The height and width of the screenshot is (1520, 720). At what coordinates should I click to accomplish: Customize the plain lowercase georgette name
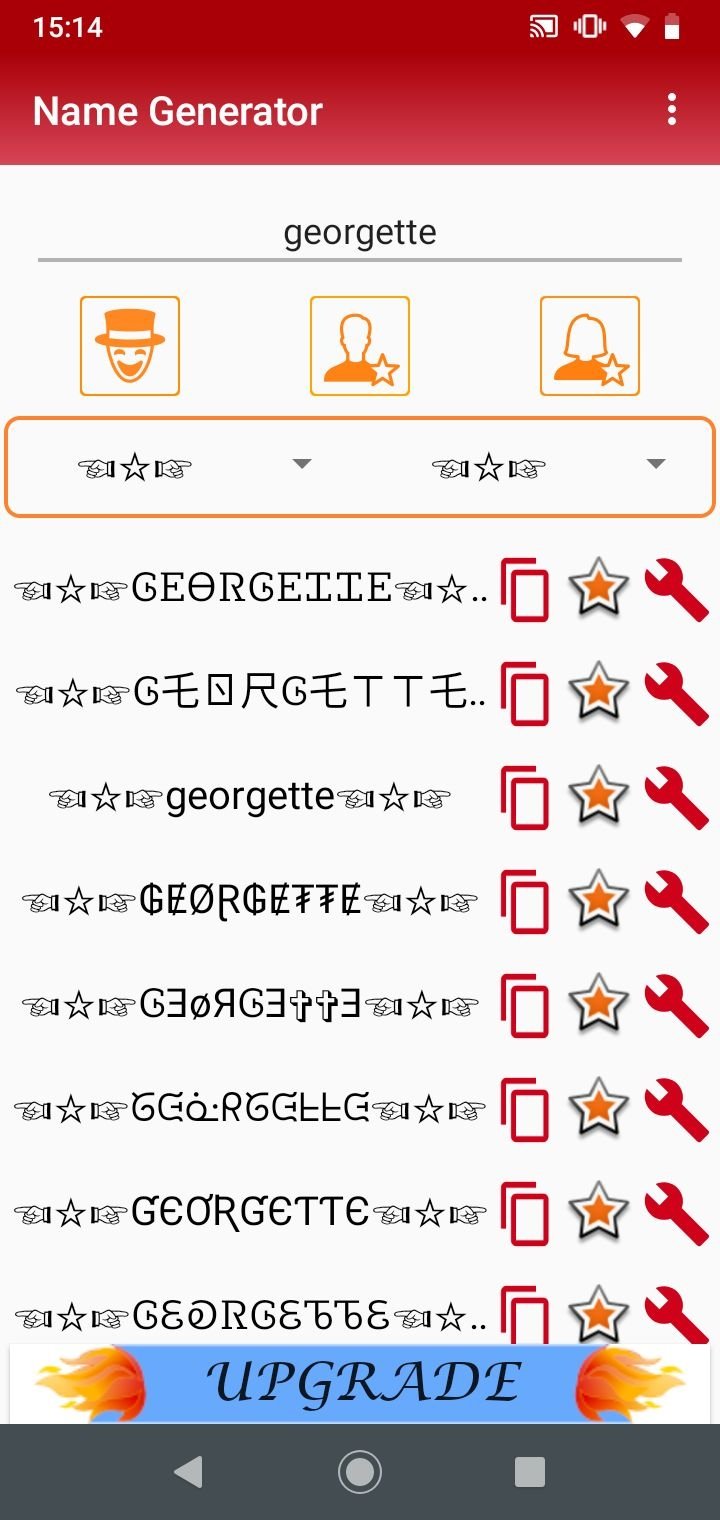[676, 796]
